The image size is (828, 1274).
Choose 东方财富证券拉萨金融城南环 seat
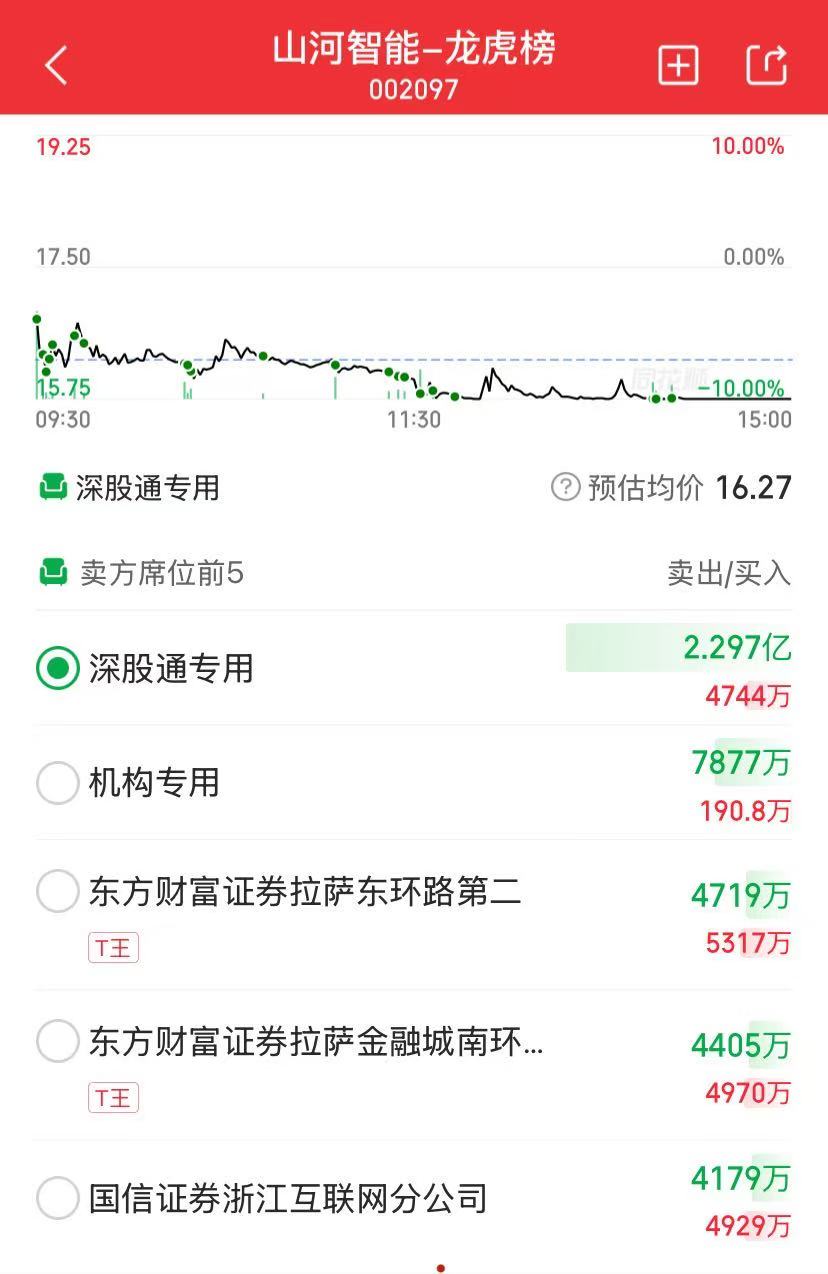coord(58,1042)
